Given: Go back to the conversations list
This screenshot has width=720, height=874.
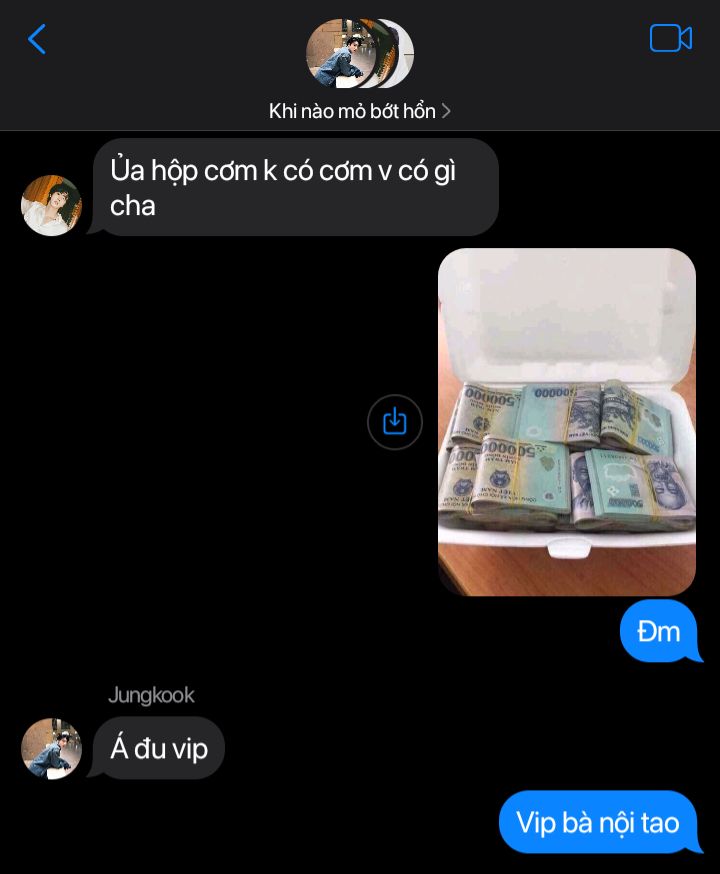Looking at the screenshot, I should [37, 40].
